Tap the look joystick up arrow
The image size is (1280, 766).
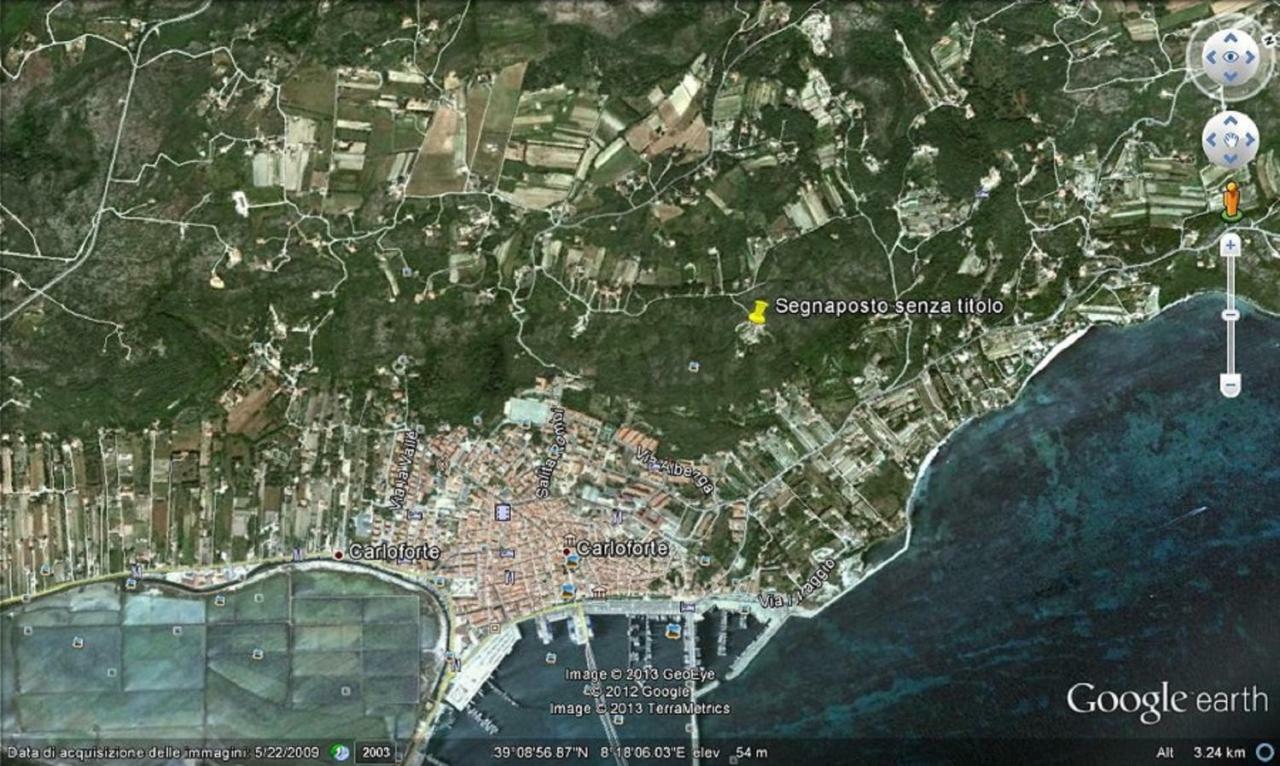pos(1229,39)
